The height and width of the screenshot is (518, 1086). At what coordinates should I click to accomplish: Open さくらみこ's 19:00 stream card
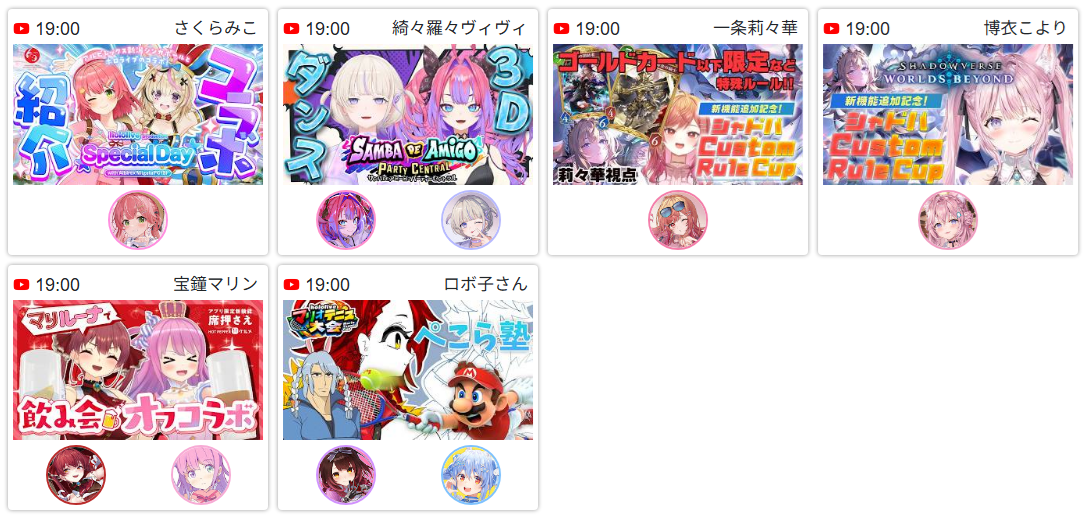pos(138,114)
